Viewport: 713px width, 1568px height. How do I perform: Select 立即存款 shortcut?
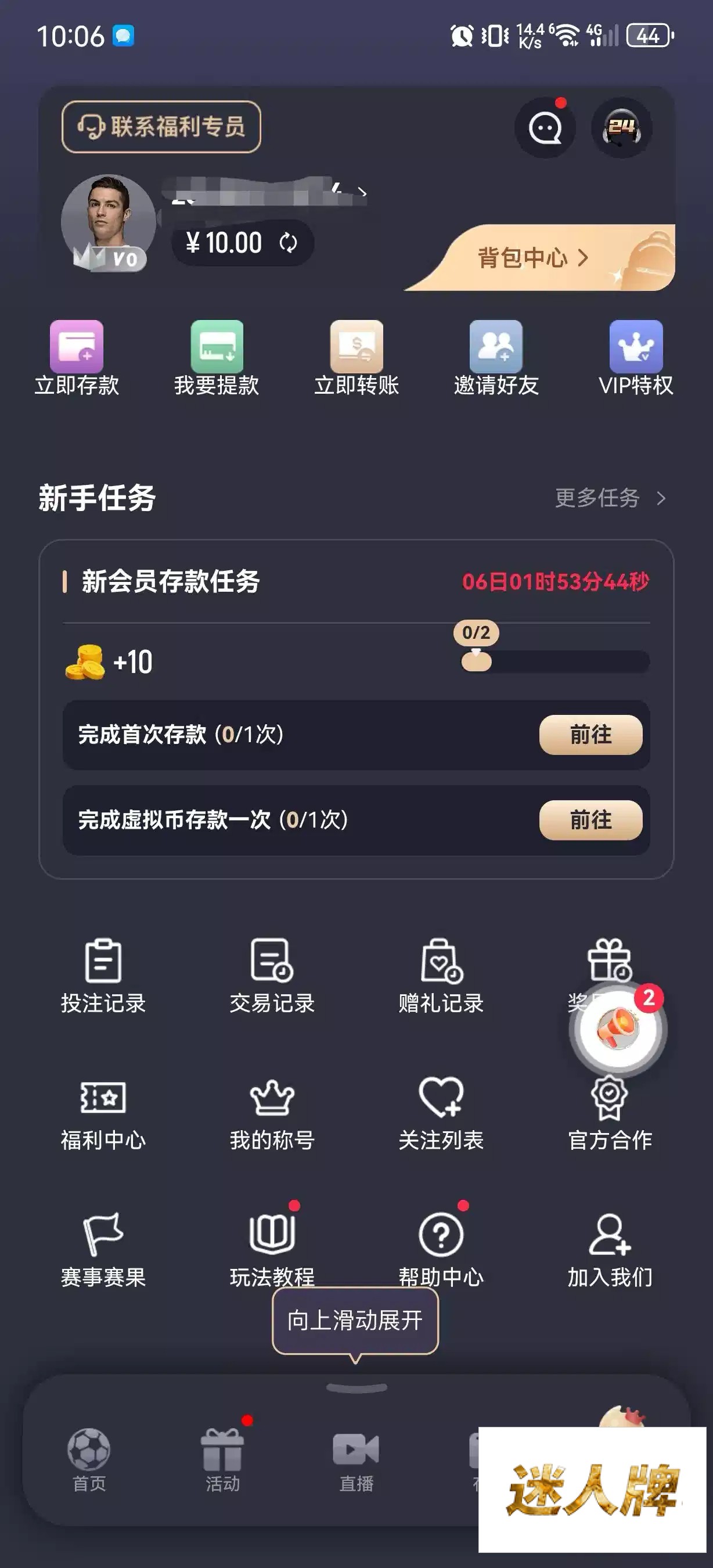[x=77, y=358]
